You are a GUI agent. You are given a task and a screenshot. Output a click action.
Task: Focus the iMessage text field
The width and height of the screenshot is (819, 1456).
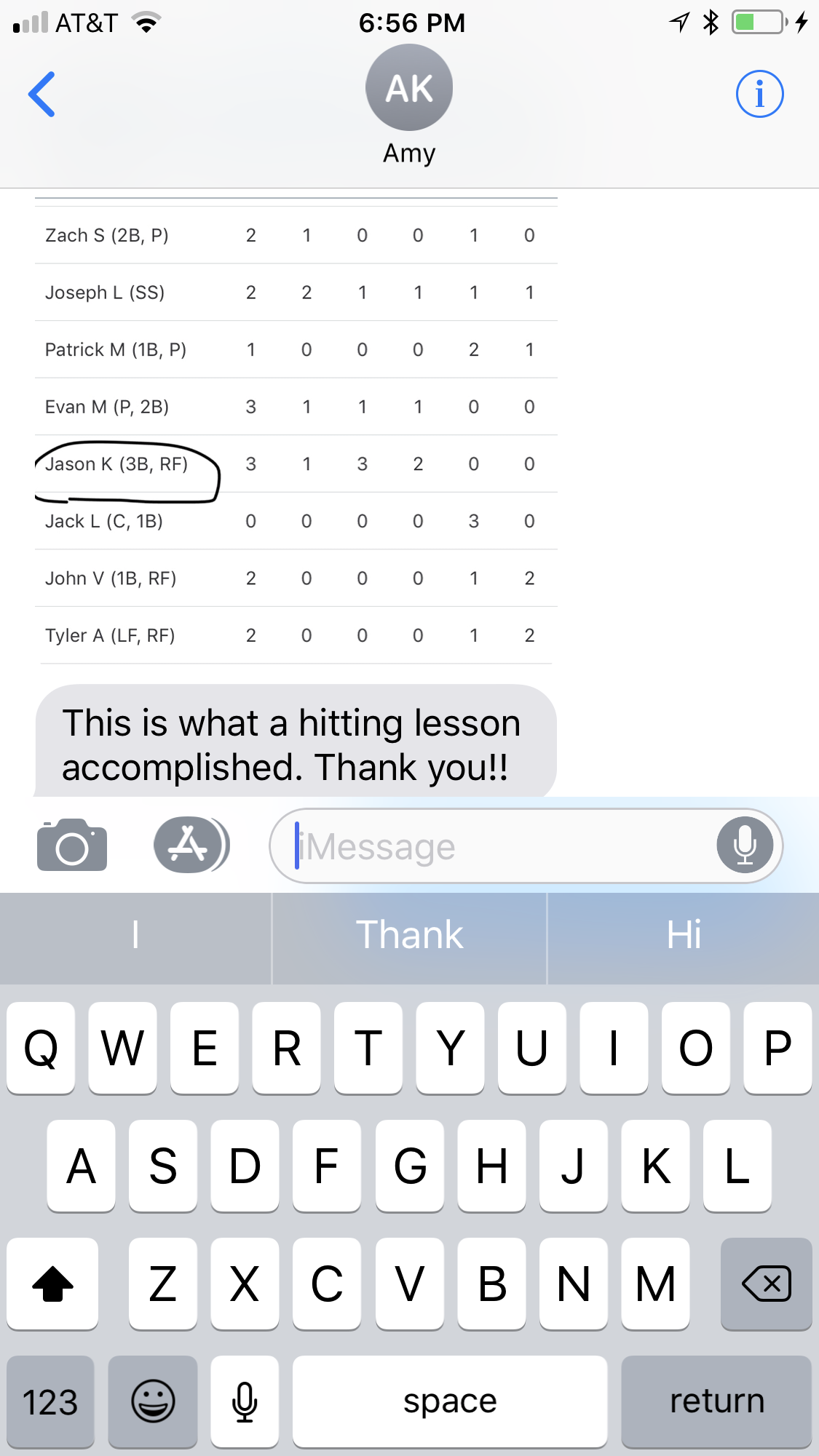pos(502,846)
